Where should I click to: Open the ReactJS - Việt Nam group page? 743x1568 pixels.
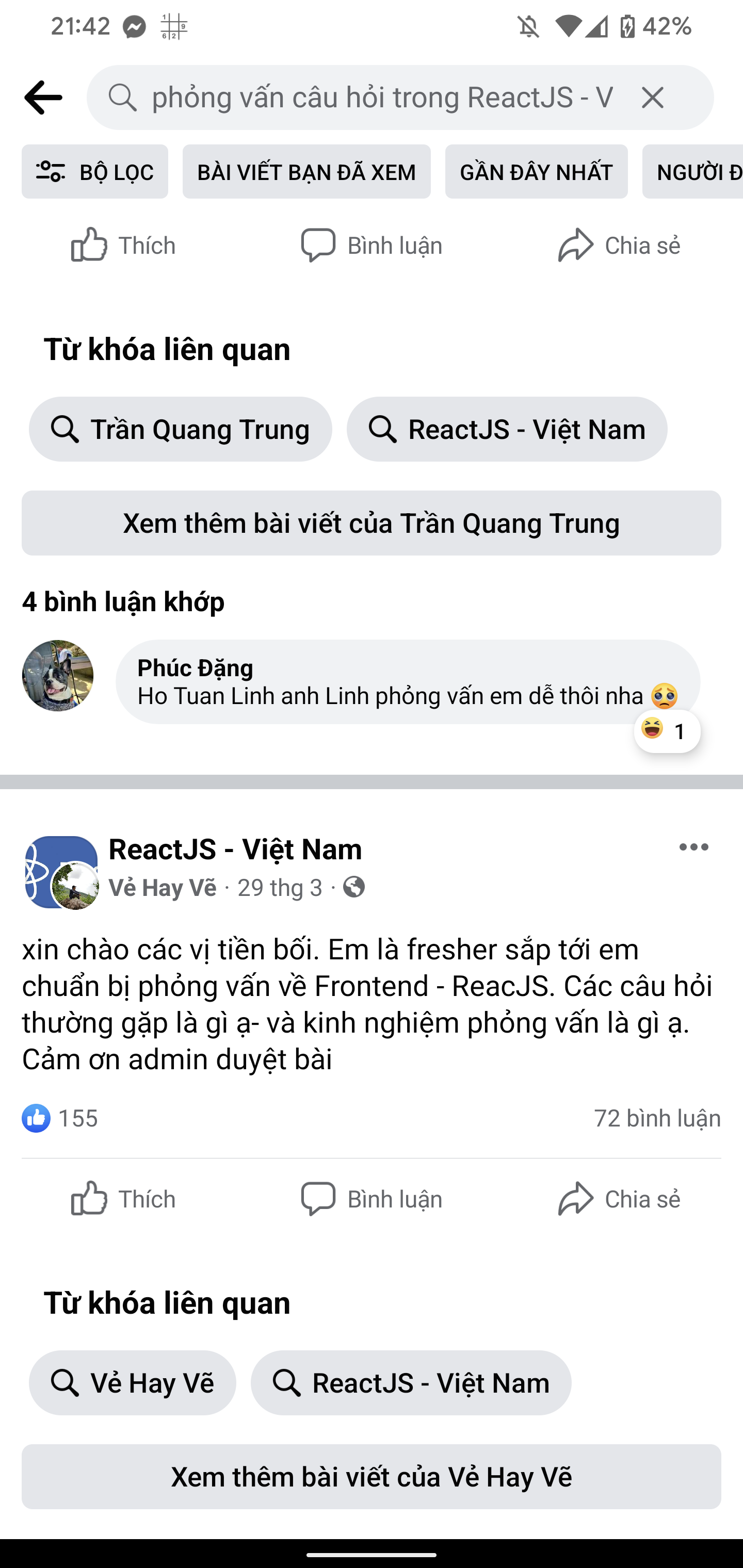tap(235, 849)
